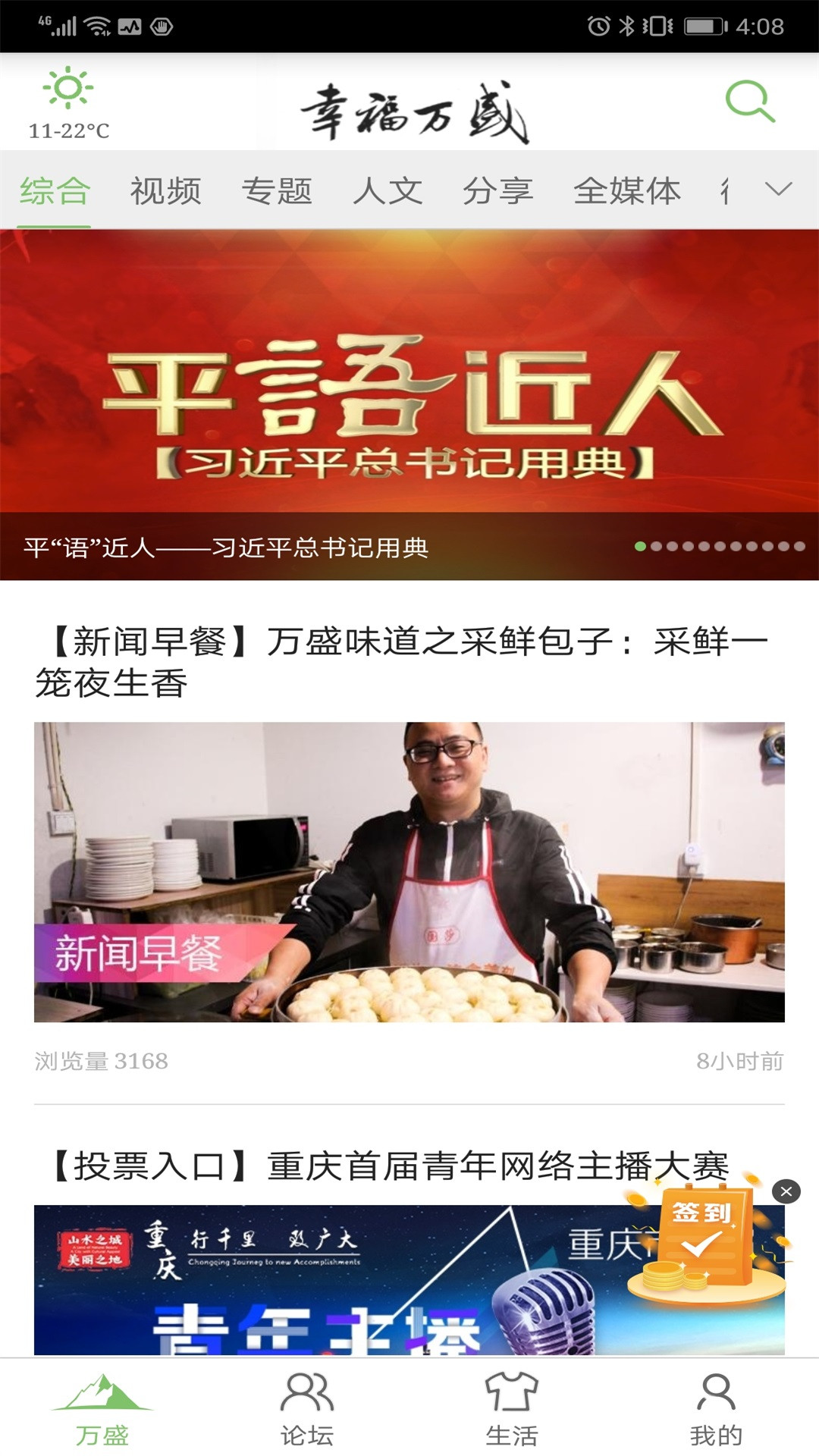This screenshot has height=1456, width=819.
Task: Open the 论坛 bottom tab
Action: pos(307,1409)
